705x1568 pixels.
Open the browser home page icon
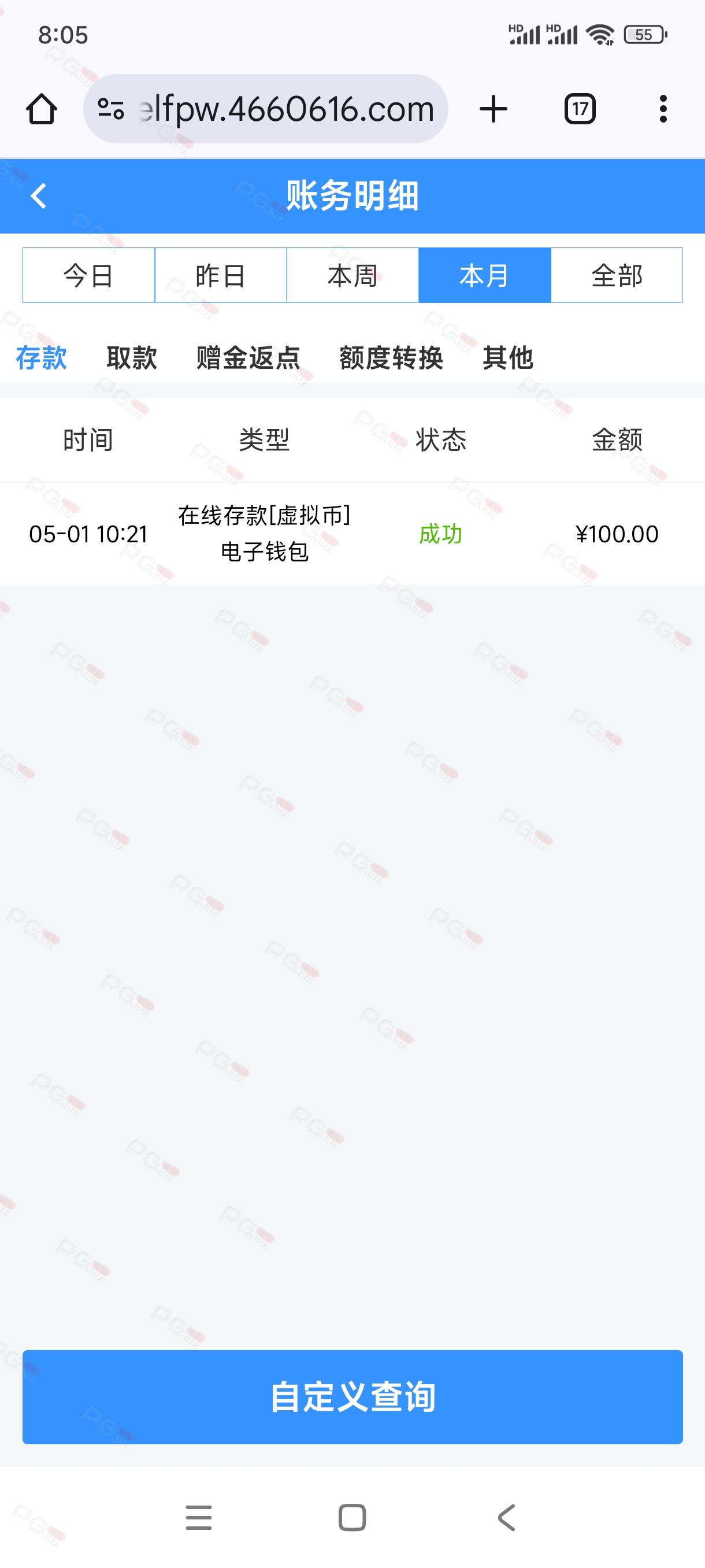coord(42,109)
